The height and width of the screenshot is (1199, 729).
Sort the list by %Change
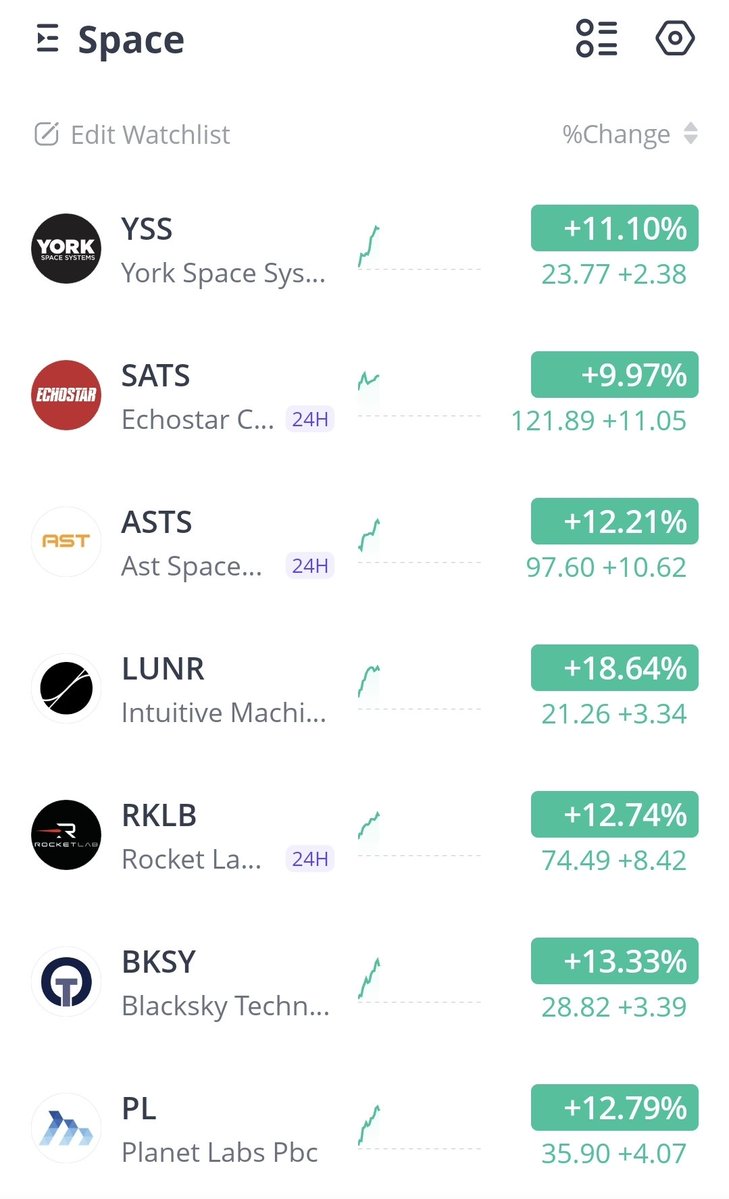pyautogui.click(x=630, y=135)
